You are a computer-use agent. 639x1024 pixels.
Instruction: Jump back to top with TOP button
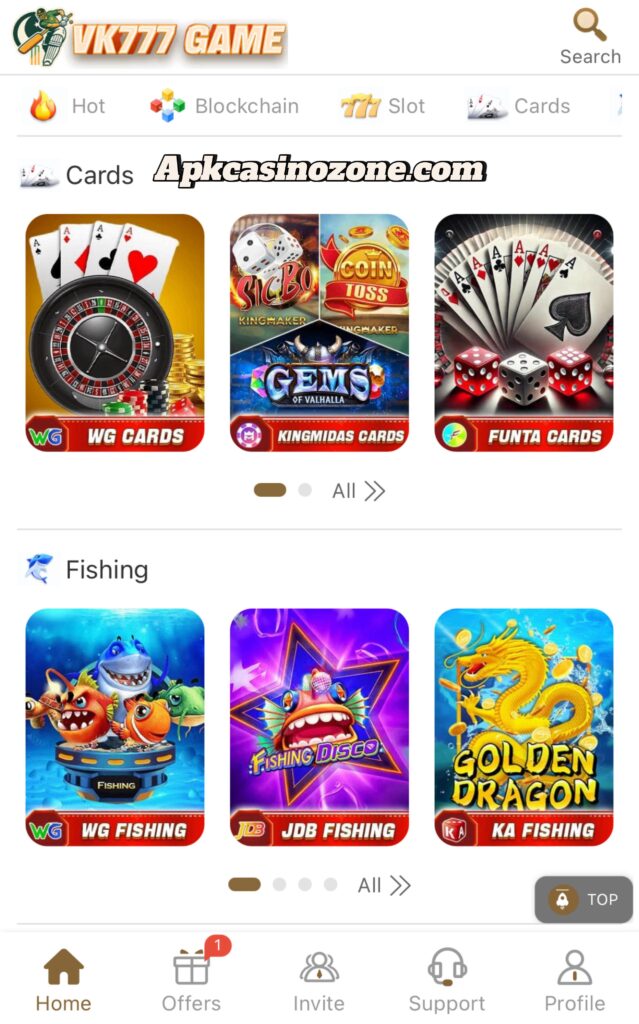584,899
